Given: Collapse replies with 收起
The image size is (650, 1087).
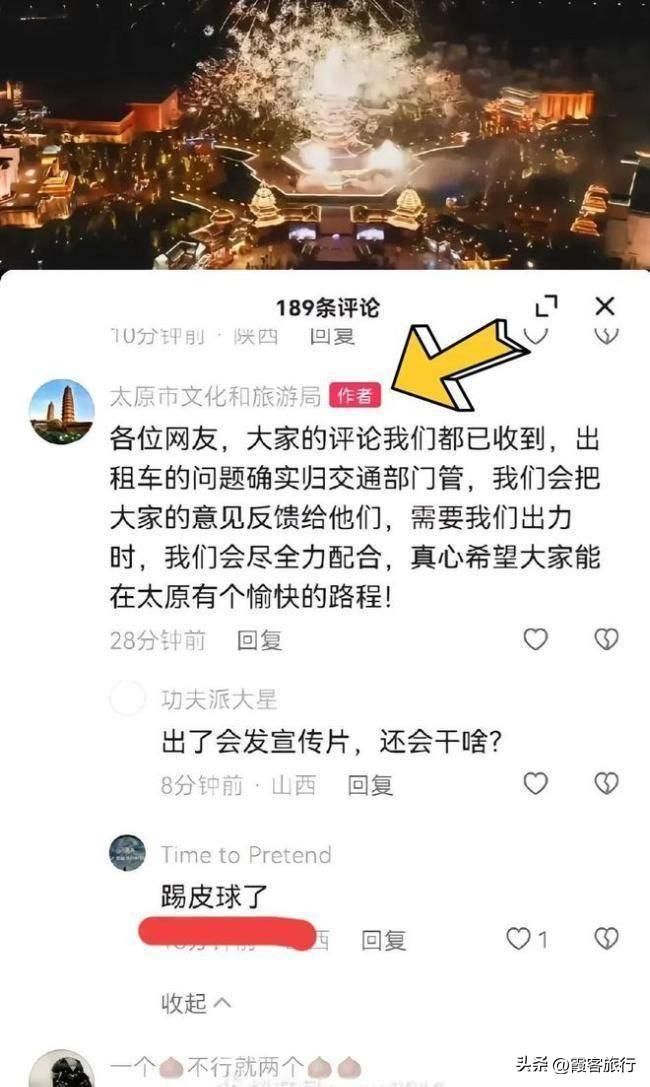Looking at the screenshot, I should click(x=196, y=1001).
